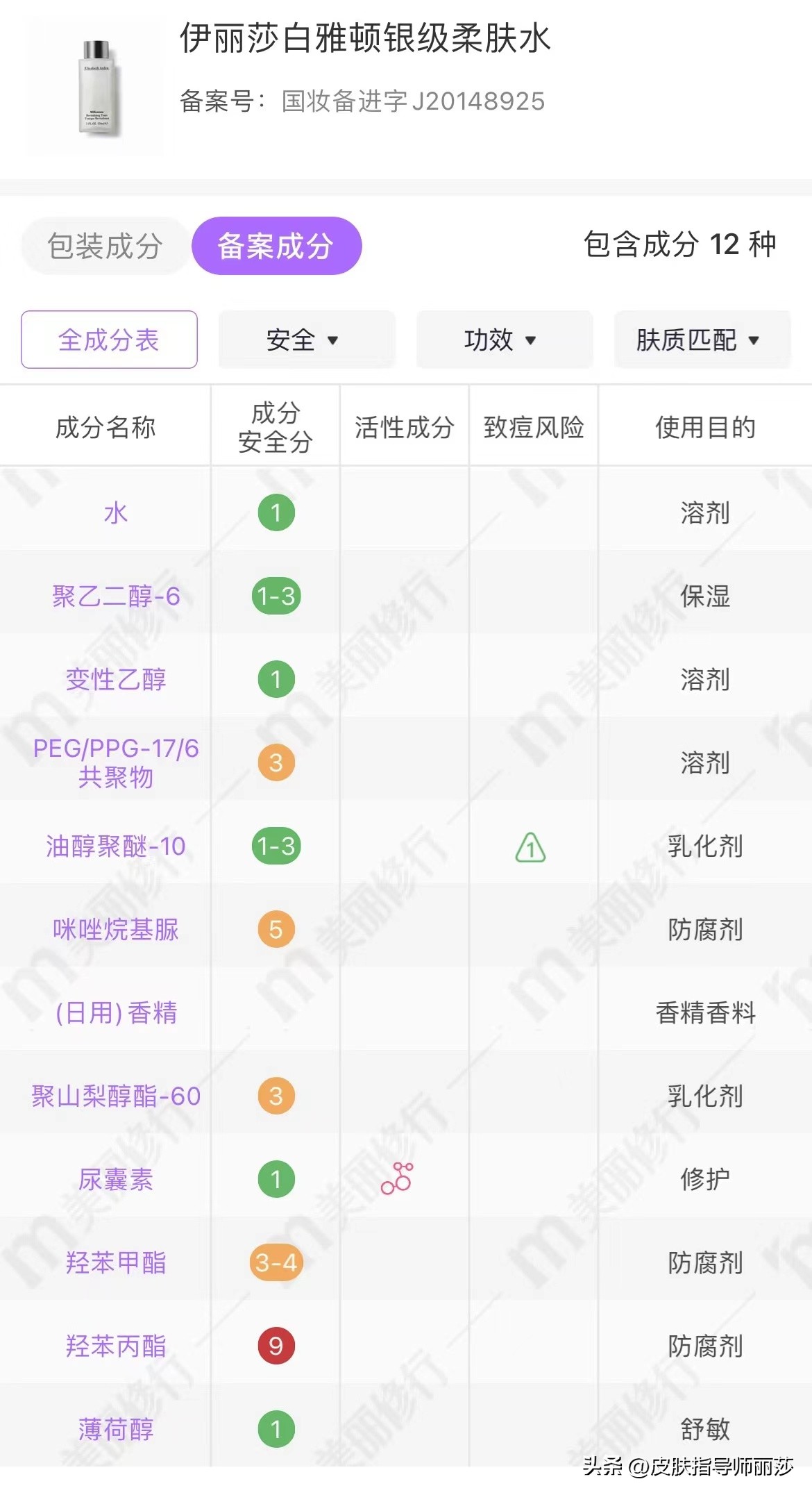Select the 备案成分 tab
The image size is (812, 1495).
click(x=276, y=246)
